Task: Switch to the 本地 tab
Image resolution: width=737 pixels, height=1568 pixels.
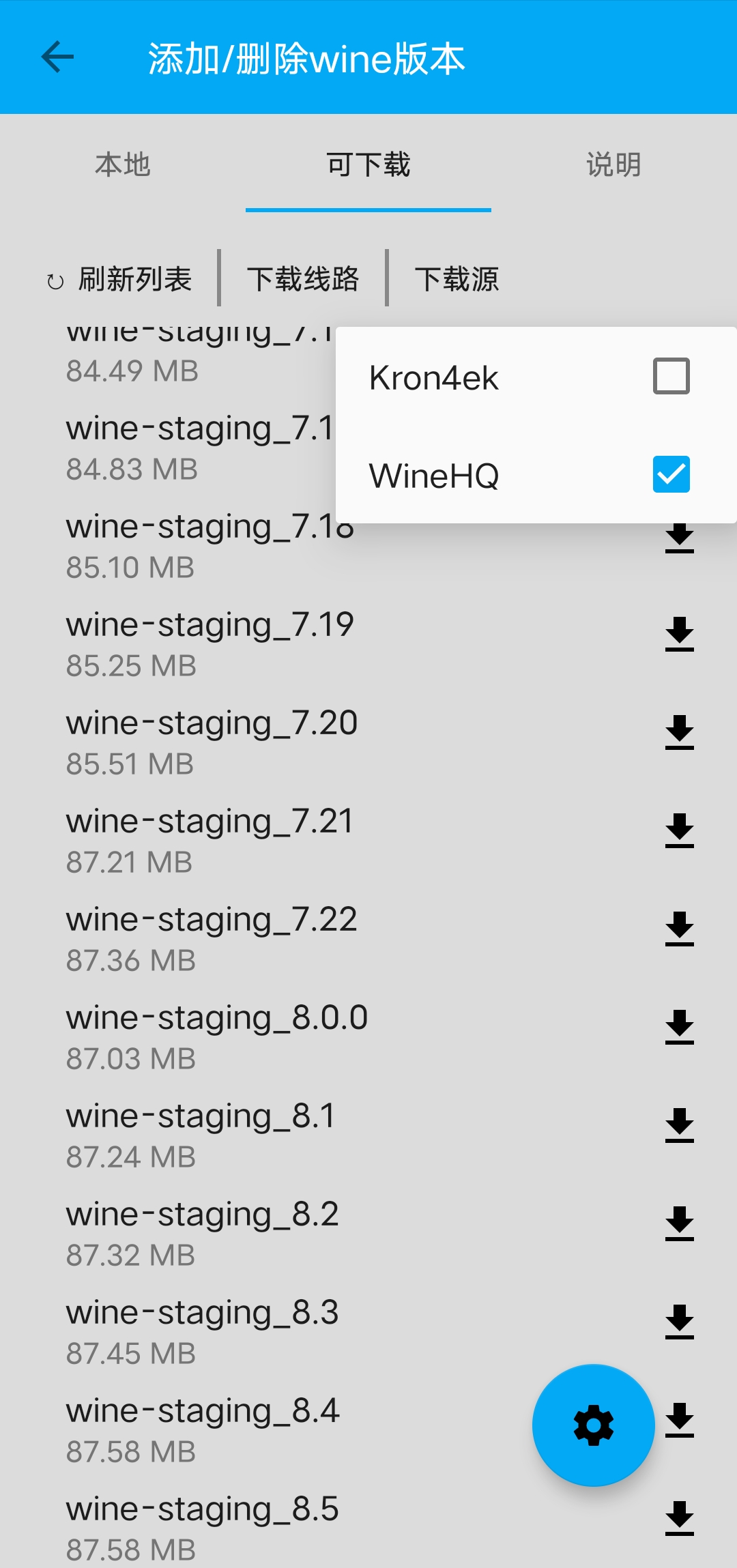Action: [x=123, y=164]
